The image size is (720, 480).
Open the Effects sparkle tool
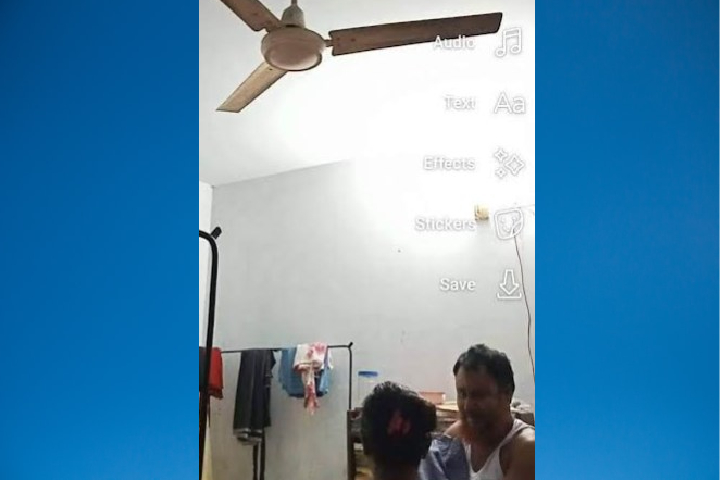tap(508, 163)
